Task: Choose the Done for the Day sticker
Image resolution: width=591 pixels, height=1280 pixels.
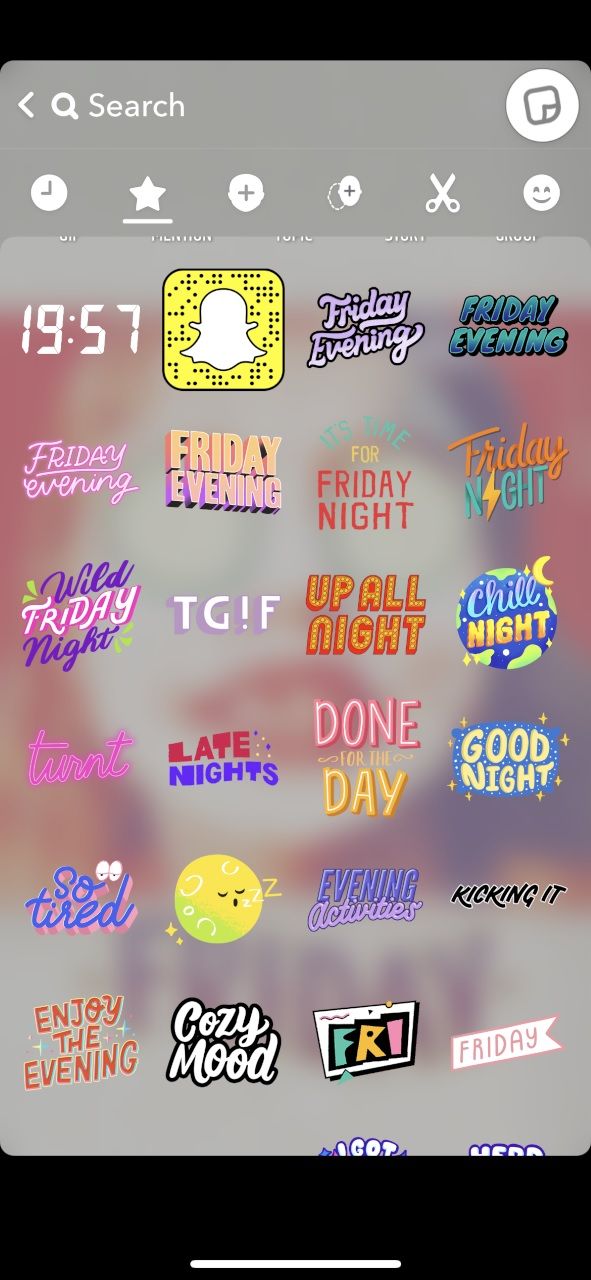Action: click(366, 755)
